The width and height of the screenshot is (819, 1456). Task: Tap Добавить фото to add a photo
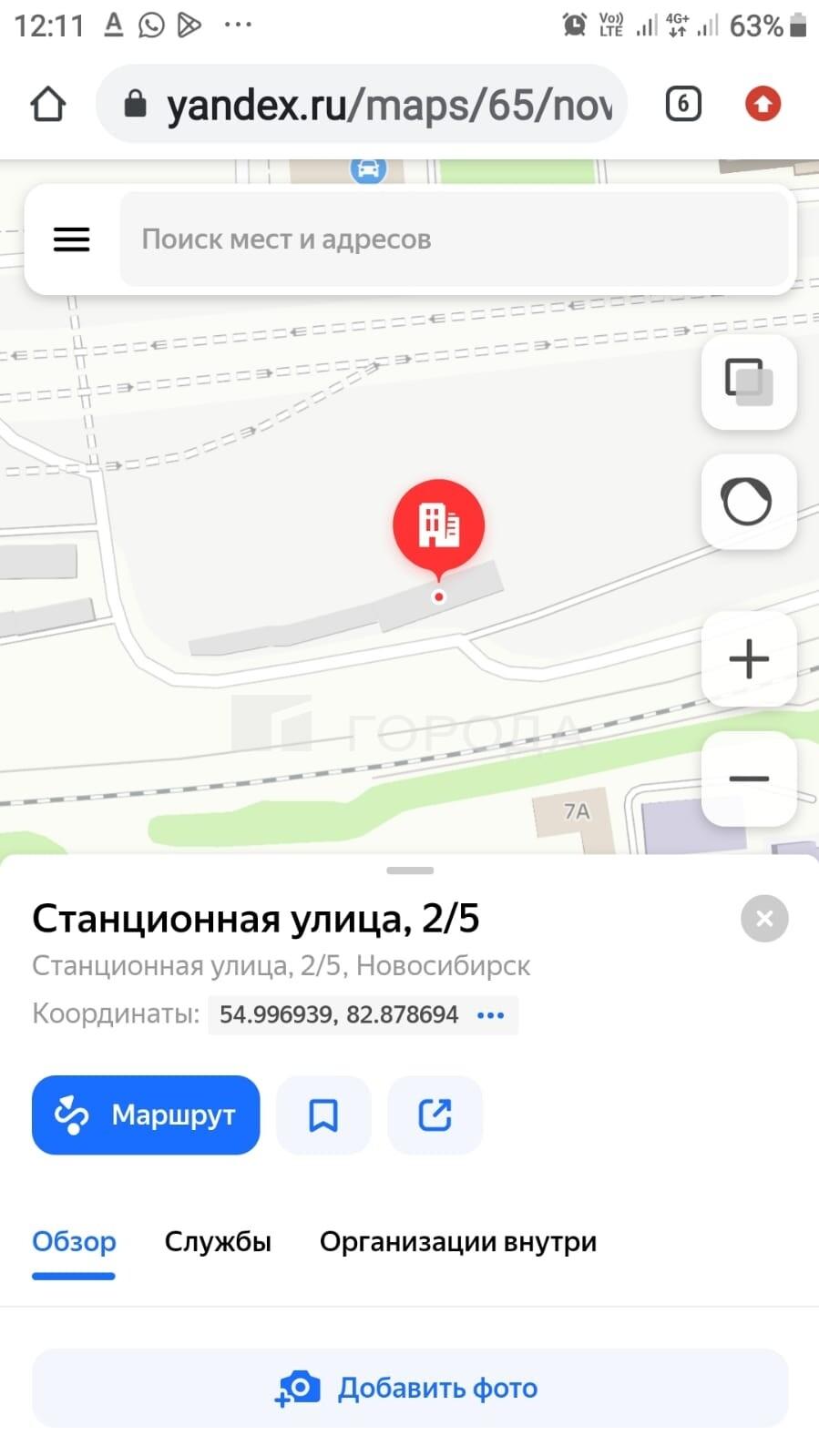[x=410, y=1388]
